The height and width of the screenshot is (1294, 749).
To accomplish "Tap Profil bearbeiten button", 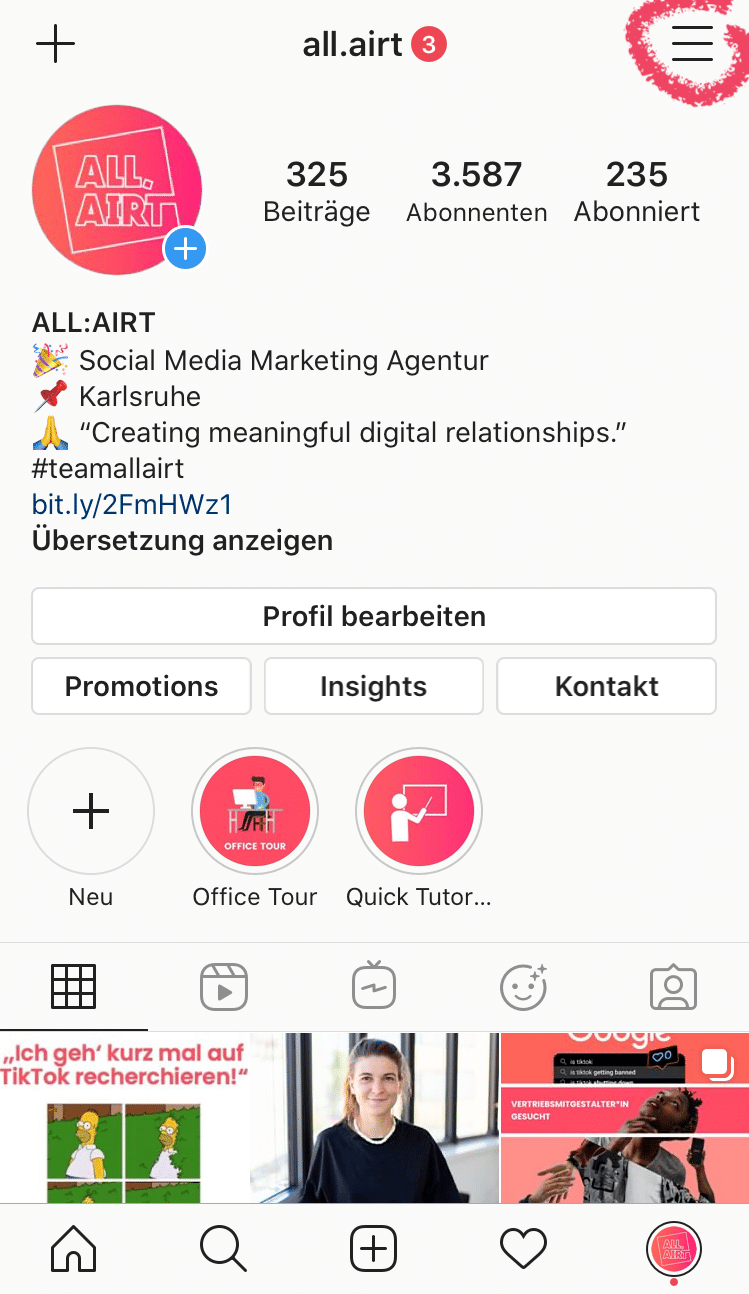I will [374, 616].
